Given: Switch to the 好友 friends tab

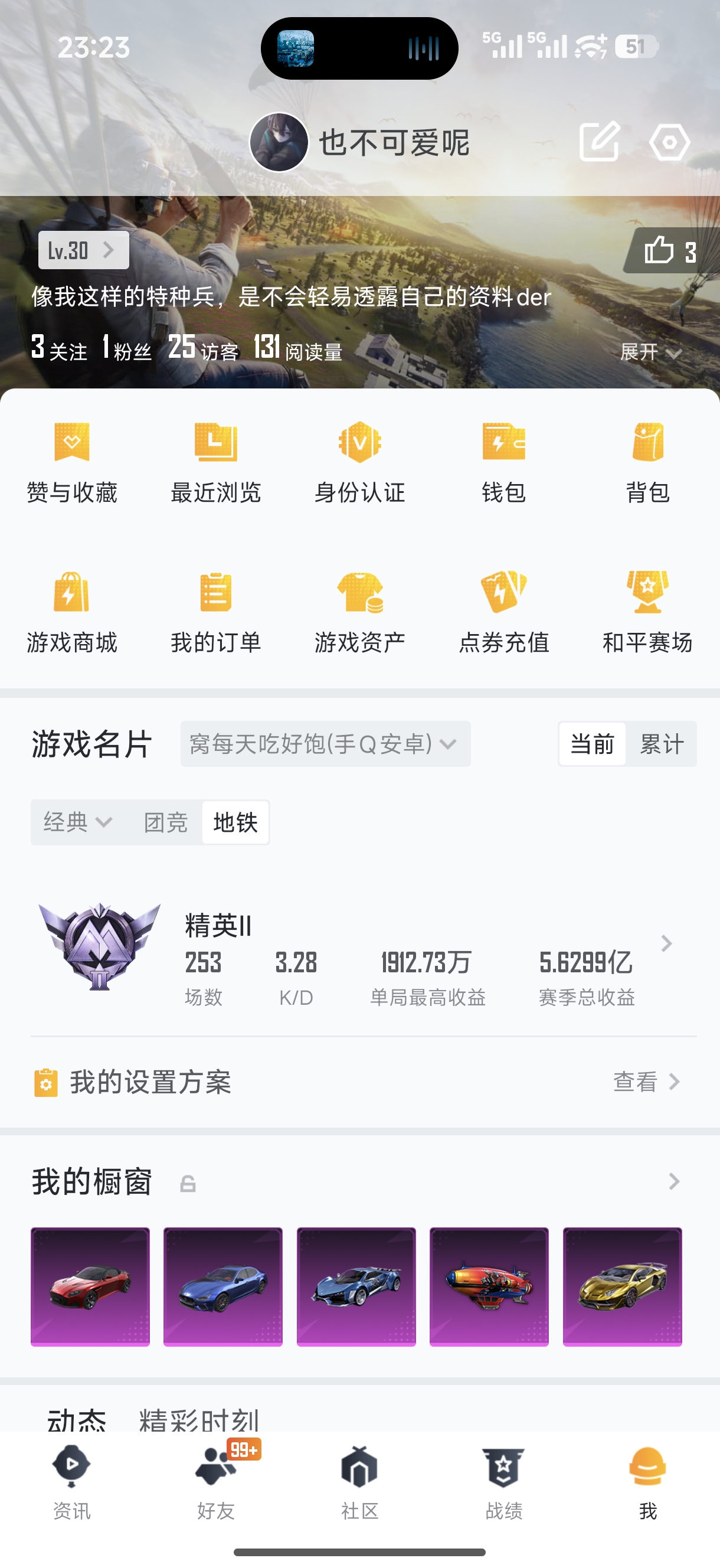Looking at the screenshot, I should point(216,1483).
